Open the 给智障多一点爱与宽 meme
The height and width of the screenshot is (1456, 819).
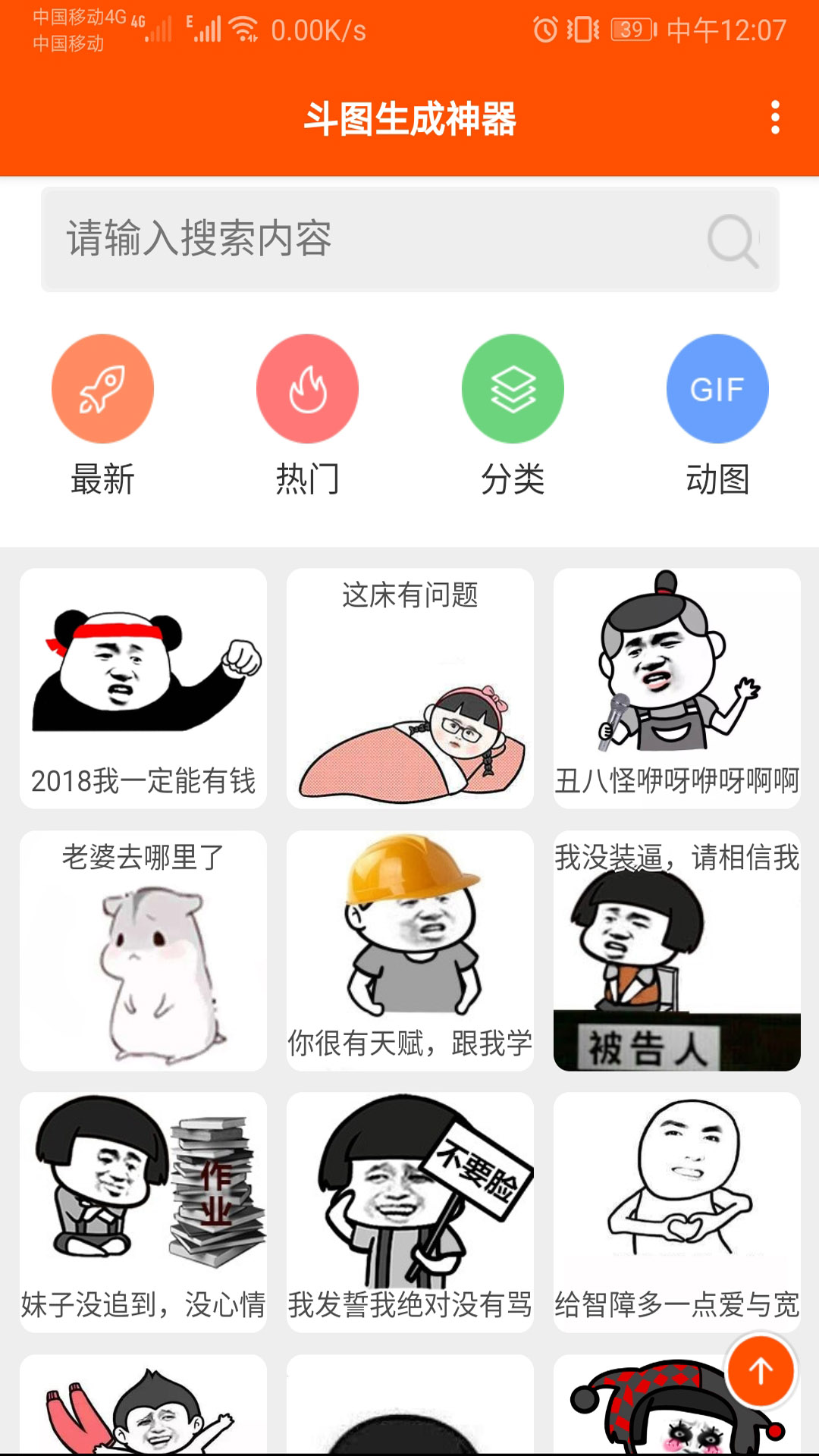677,1212
